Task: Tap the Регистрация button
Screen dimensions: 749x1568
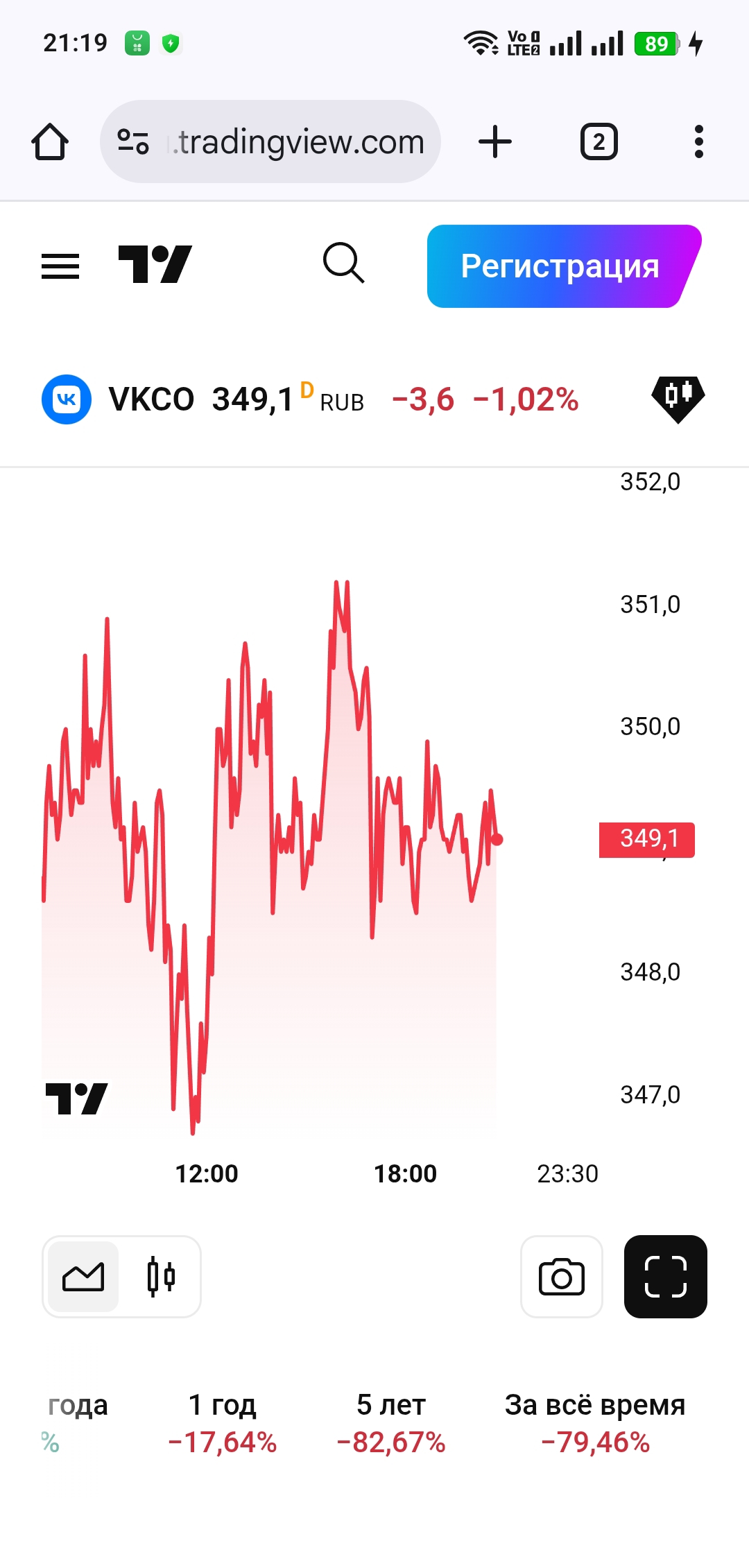Action: [560, 266]
